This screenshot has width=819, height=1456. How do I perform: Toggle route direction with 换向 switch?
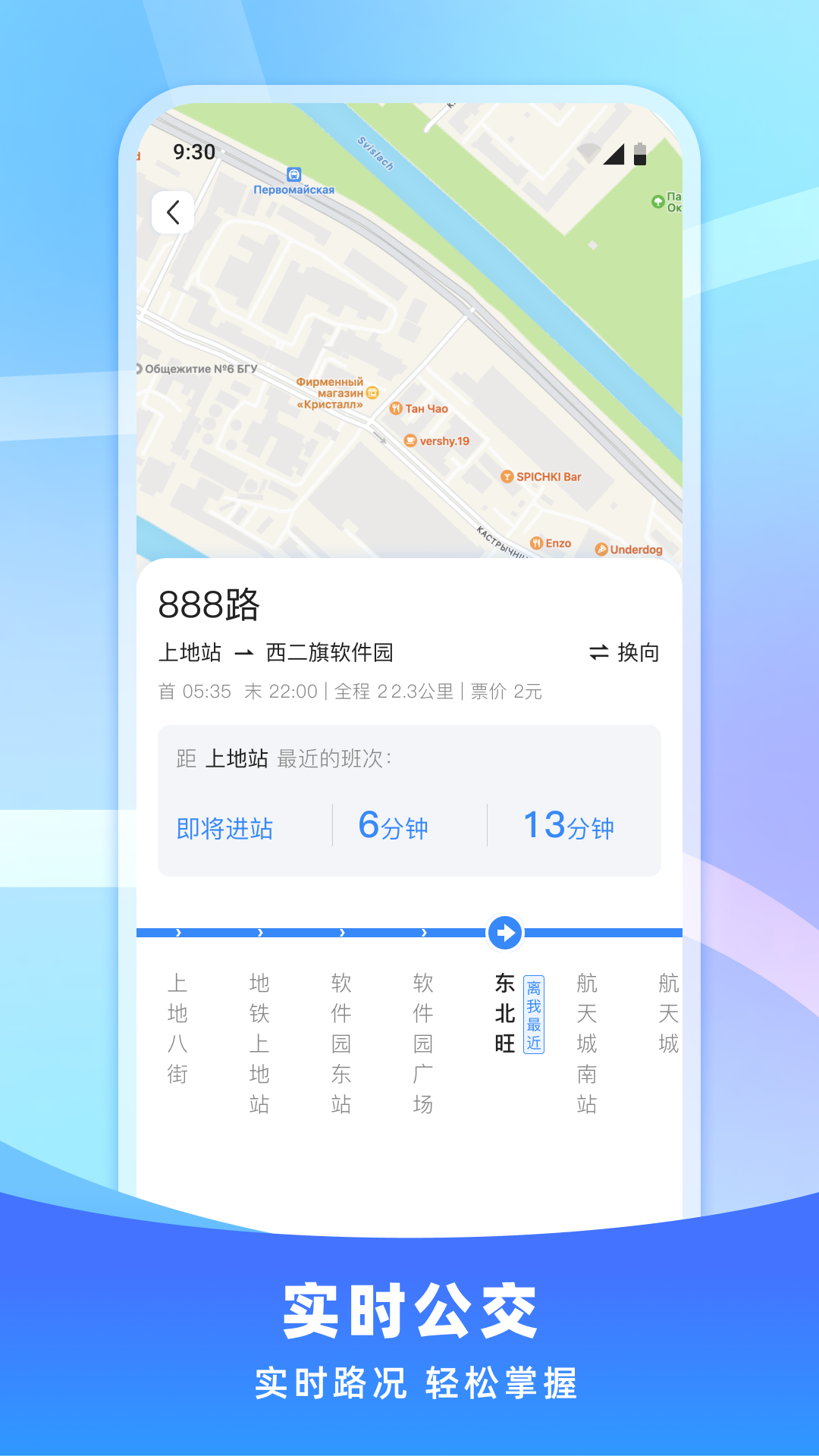tap(639, 651)
